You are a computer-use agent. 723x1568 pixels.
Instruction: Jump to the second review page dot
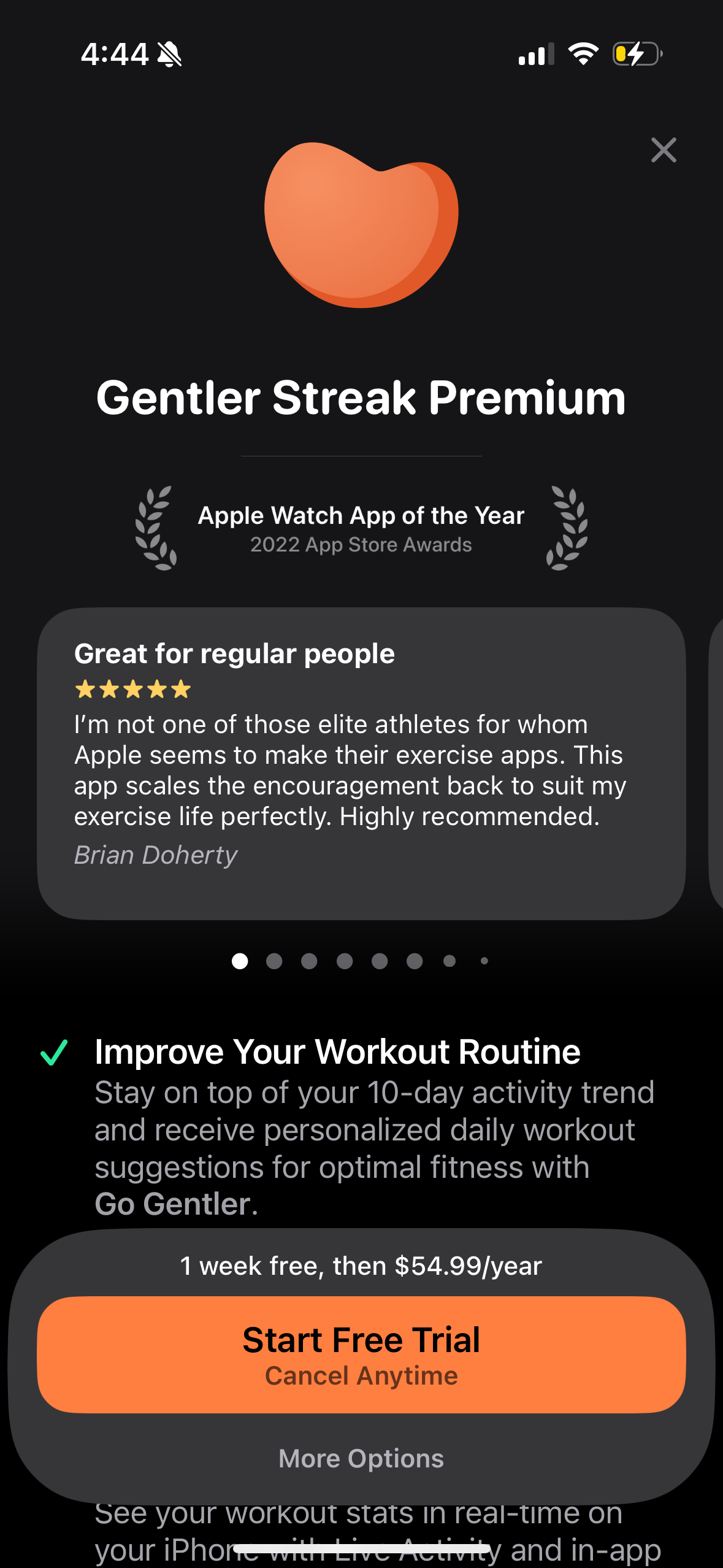(274, 961)
